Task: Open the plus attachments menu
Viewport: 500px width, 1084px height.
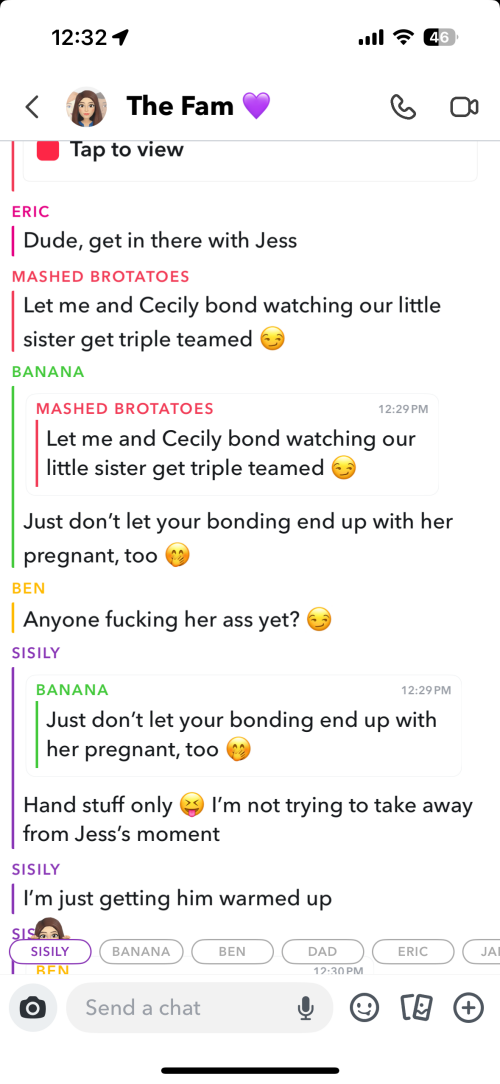Action: coord(468,1008)
